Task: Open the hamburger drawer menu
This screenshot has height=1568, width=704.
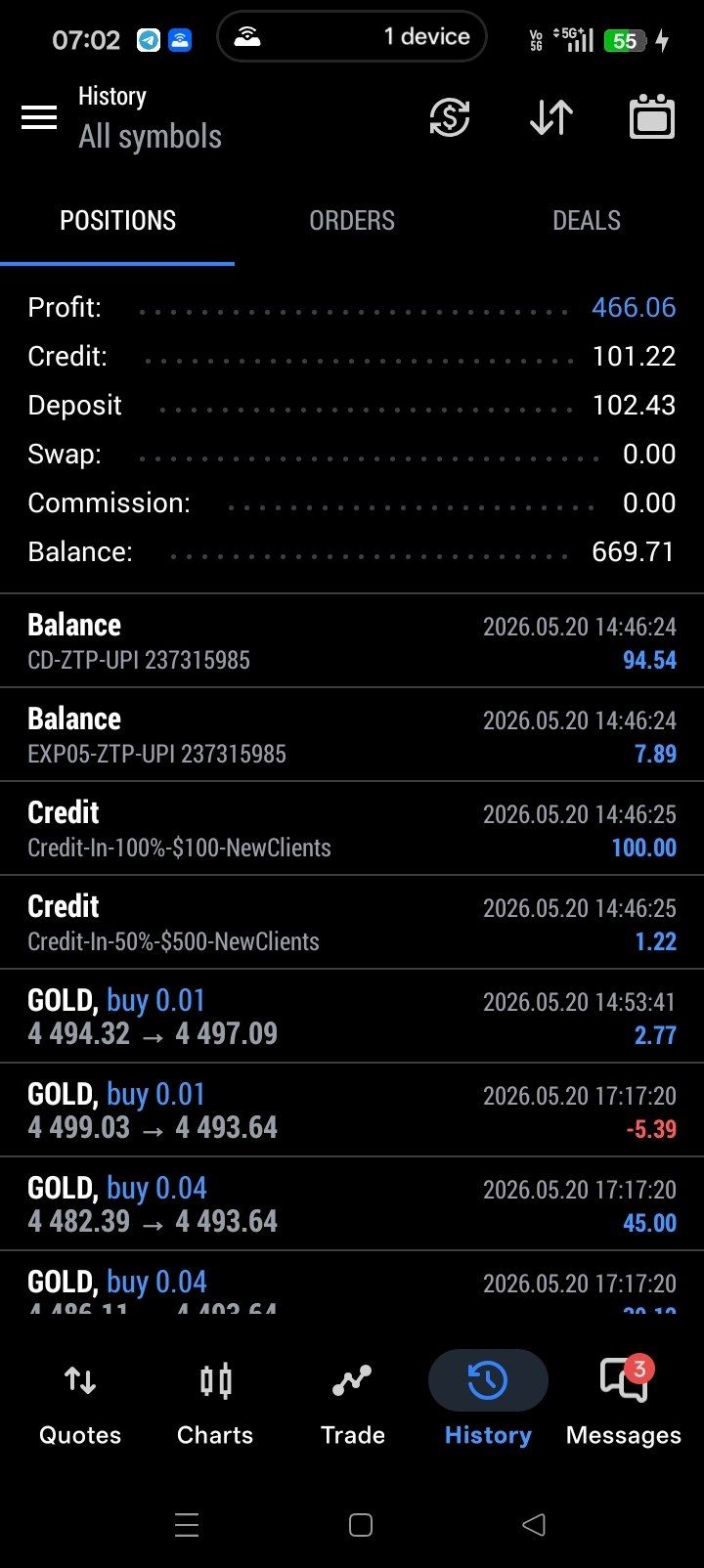Action: point(39,117)
